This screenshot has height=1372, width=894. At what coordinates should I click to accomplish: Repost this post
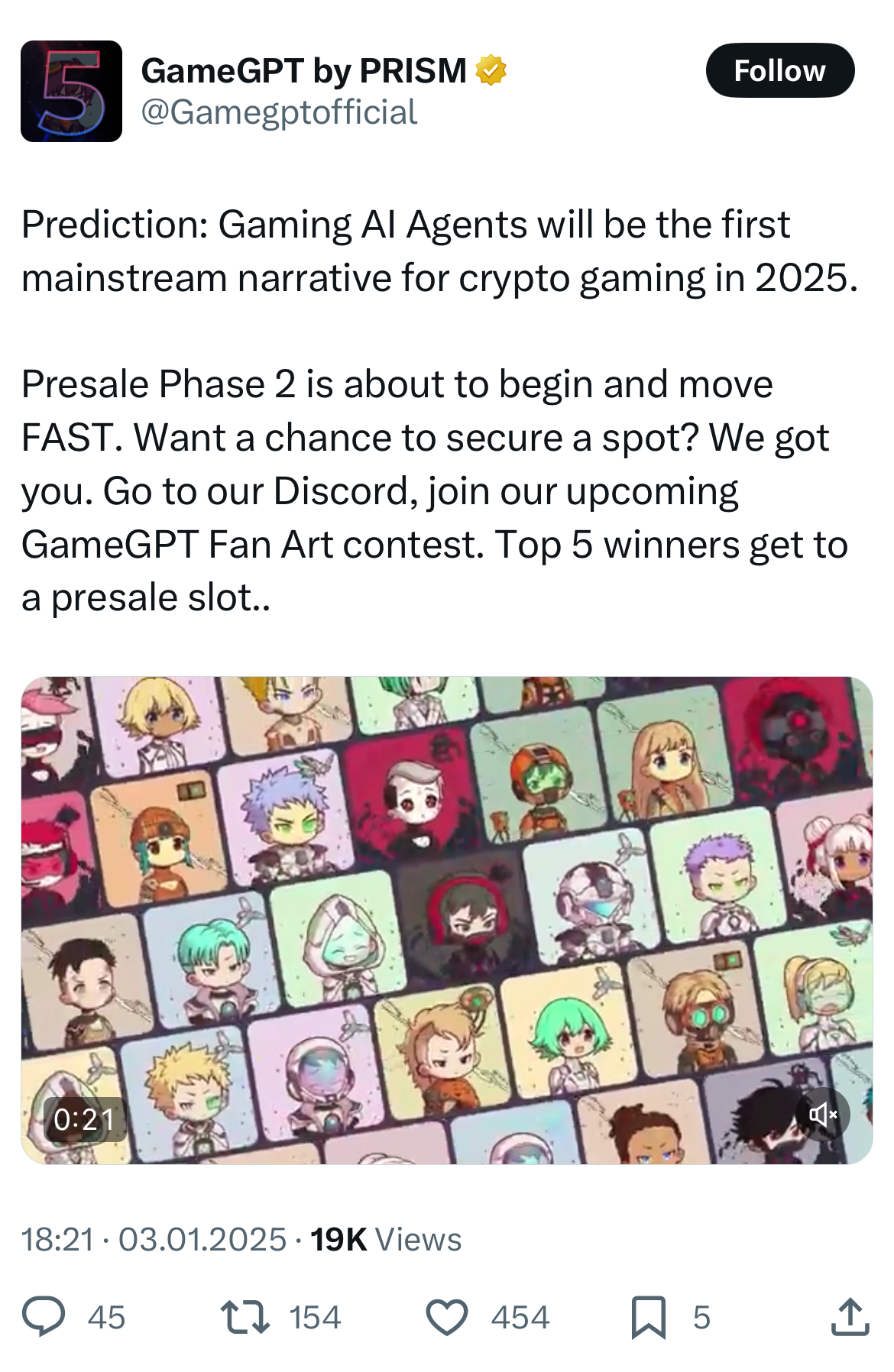click(x=245, y=1316)
